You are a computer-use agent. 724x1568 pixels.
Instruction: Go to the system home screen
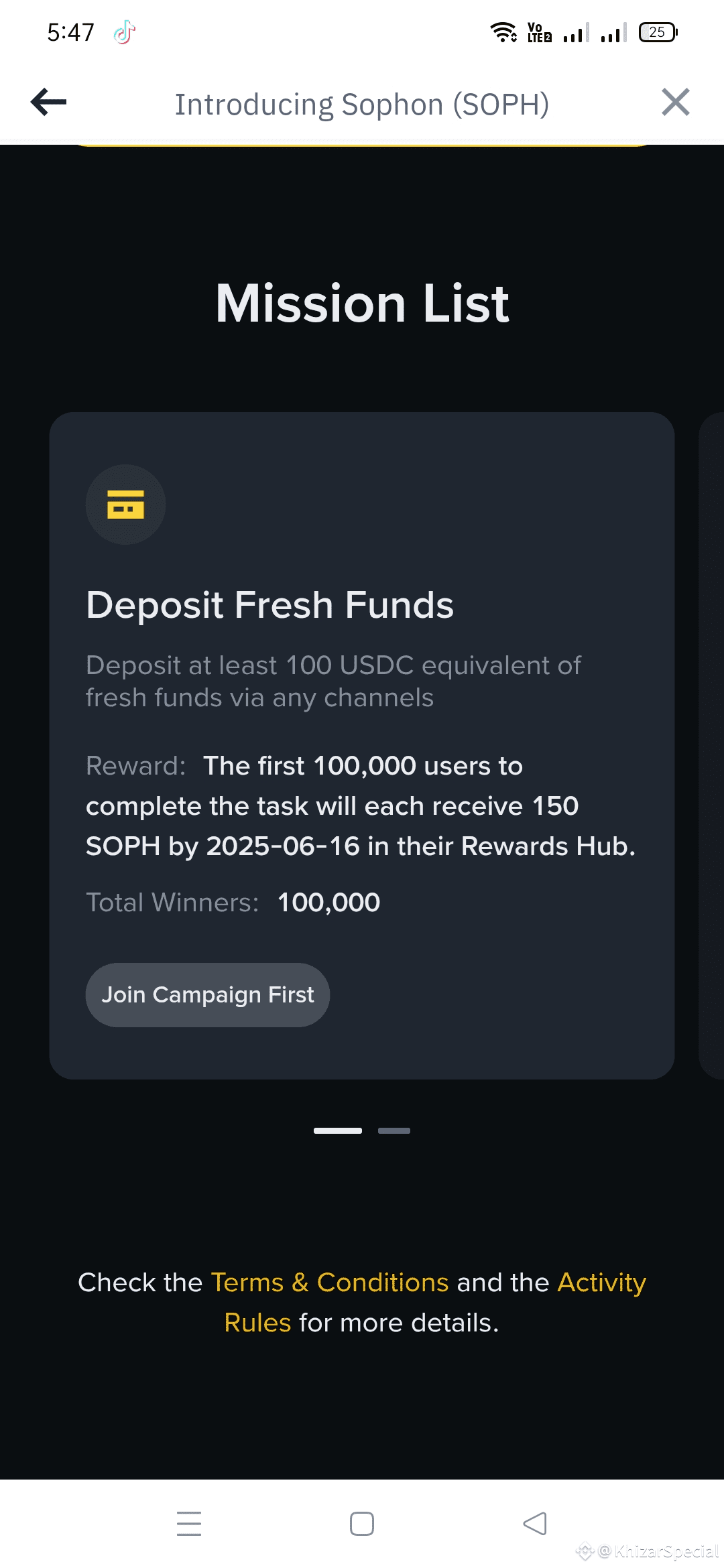click(x=362, y=1524)
